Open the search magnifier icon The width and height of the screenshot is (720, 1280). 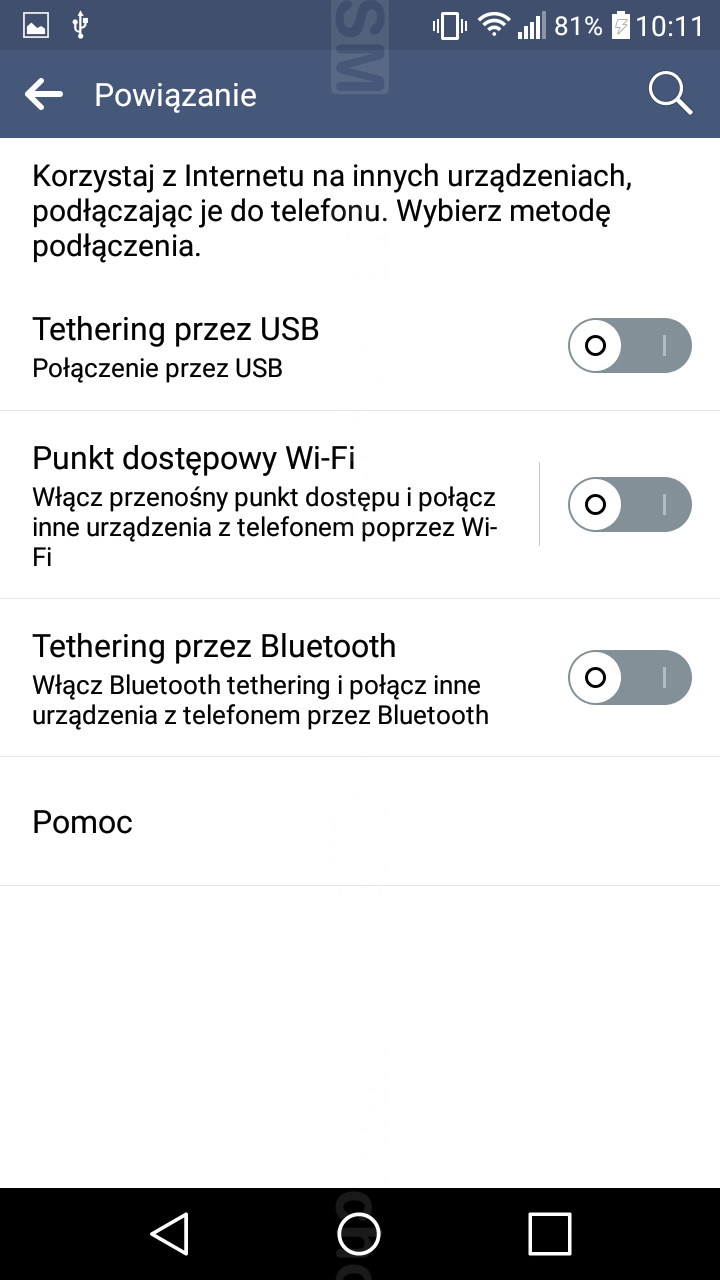pyautogui.click(x=670, y=94)
